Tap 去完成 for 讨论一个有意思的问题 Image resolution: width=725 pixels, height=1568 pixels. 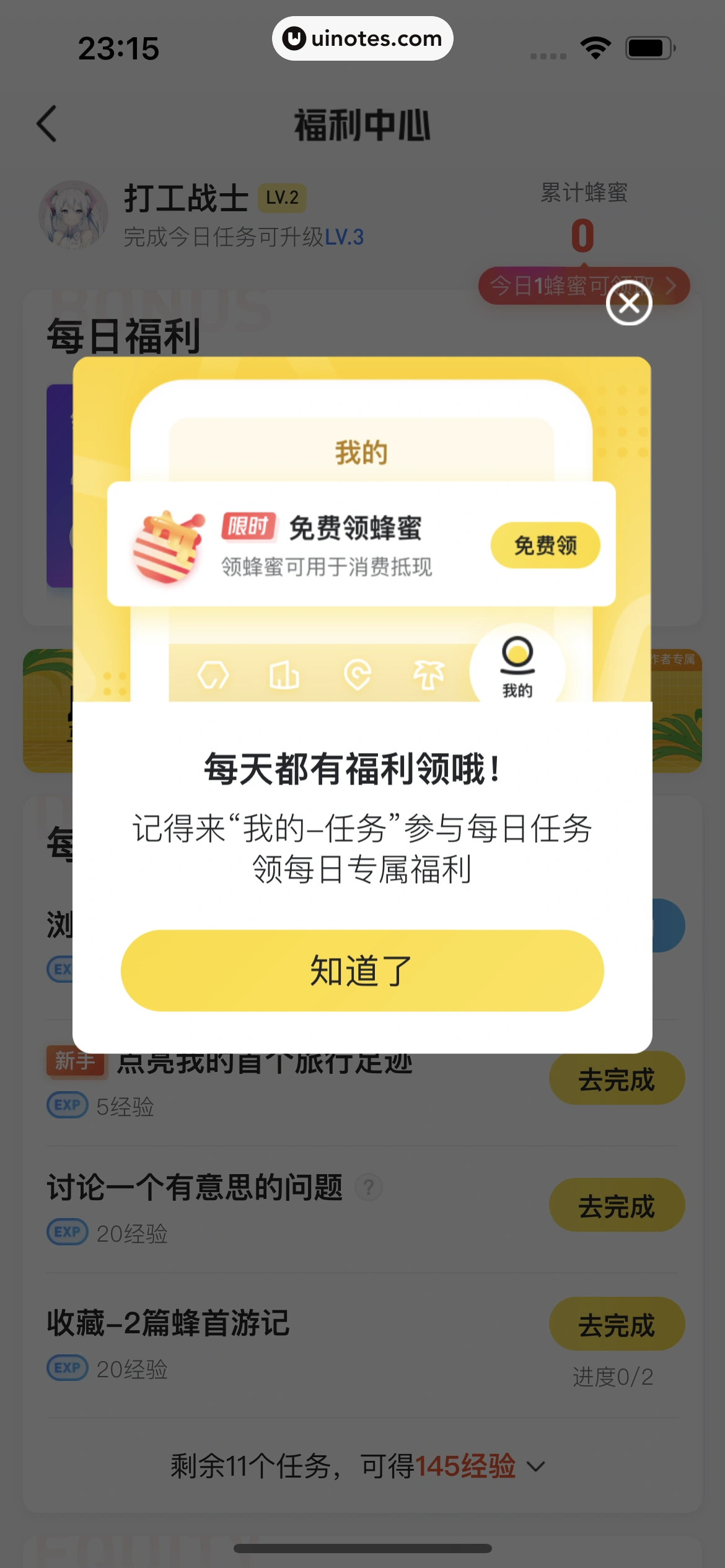[616, 1205]
